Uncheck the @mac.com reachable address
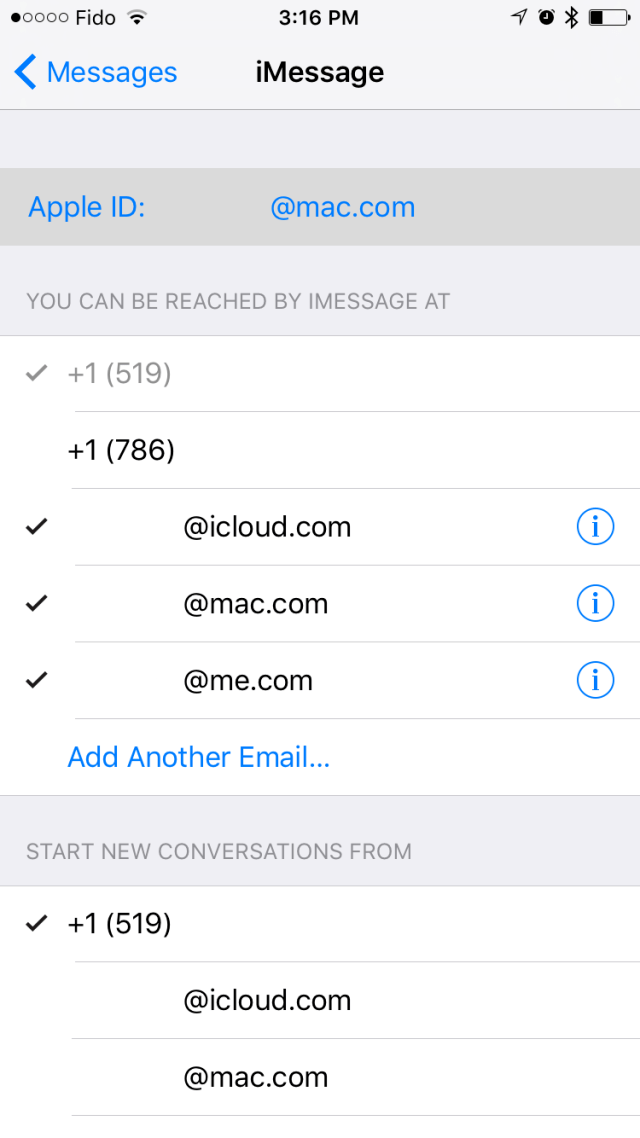640x1138 pixels. tap(255, 604)
